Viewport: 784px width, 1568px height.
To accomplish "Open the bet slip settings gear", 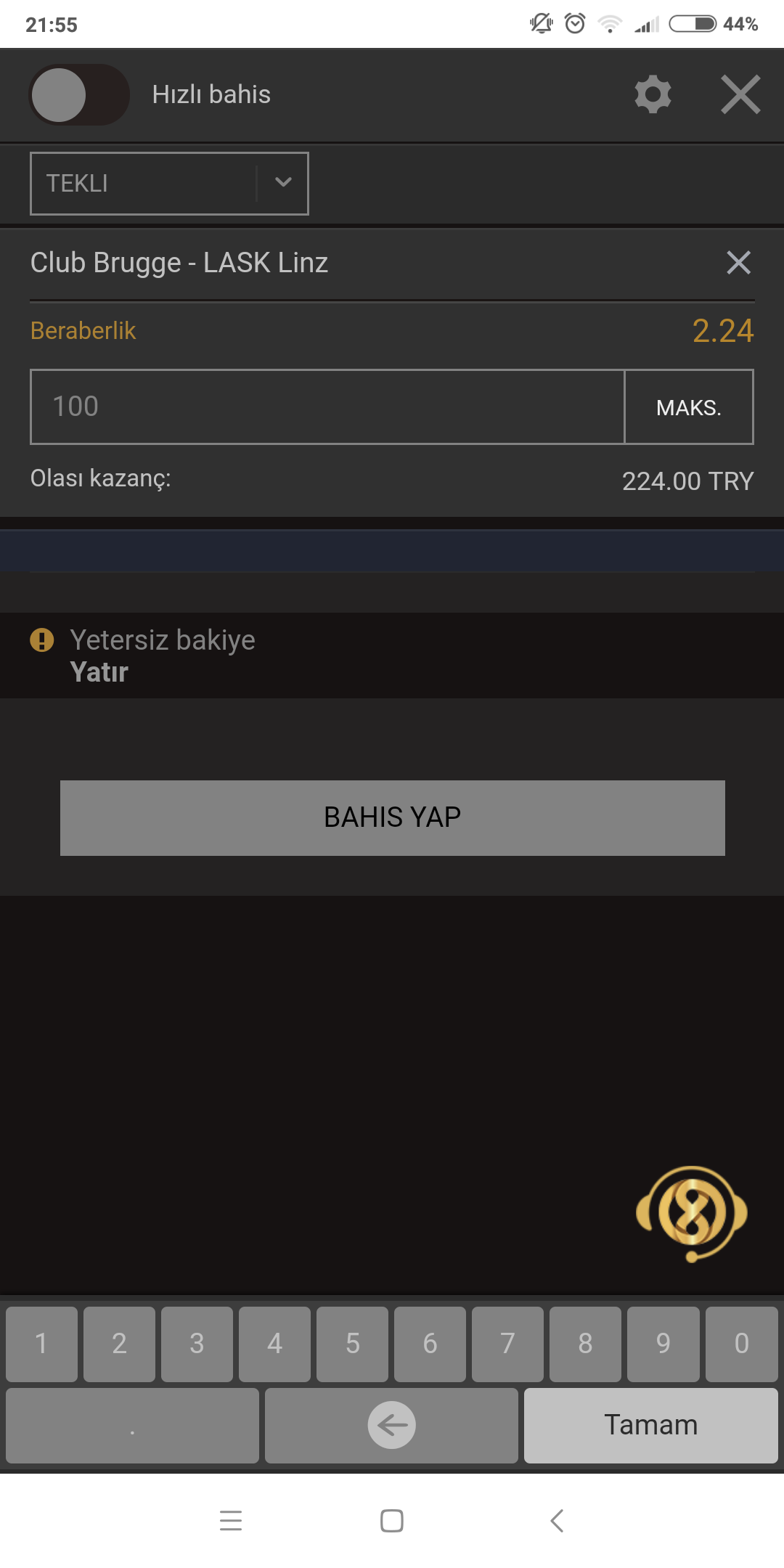I will click(653, 94).
